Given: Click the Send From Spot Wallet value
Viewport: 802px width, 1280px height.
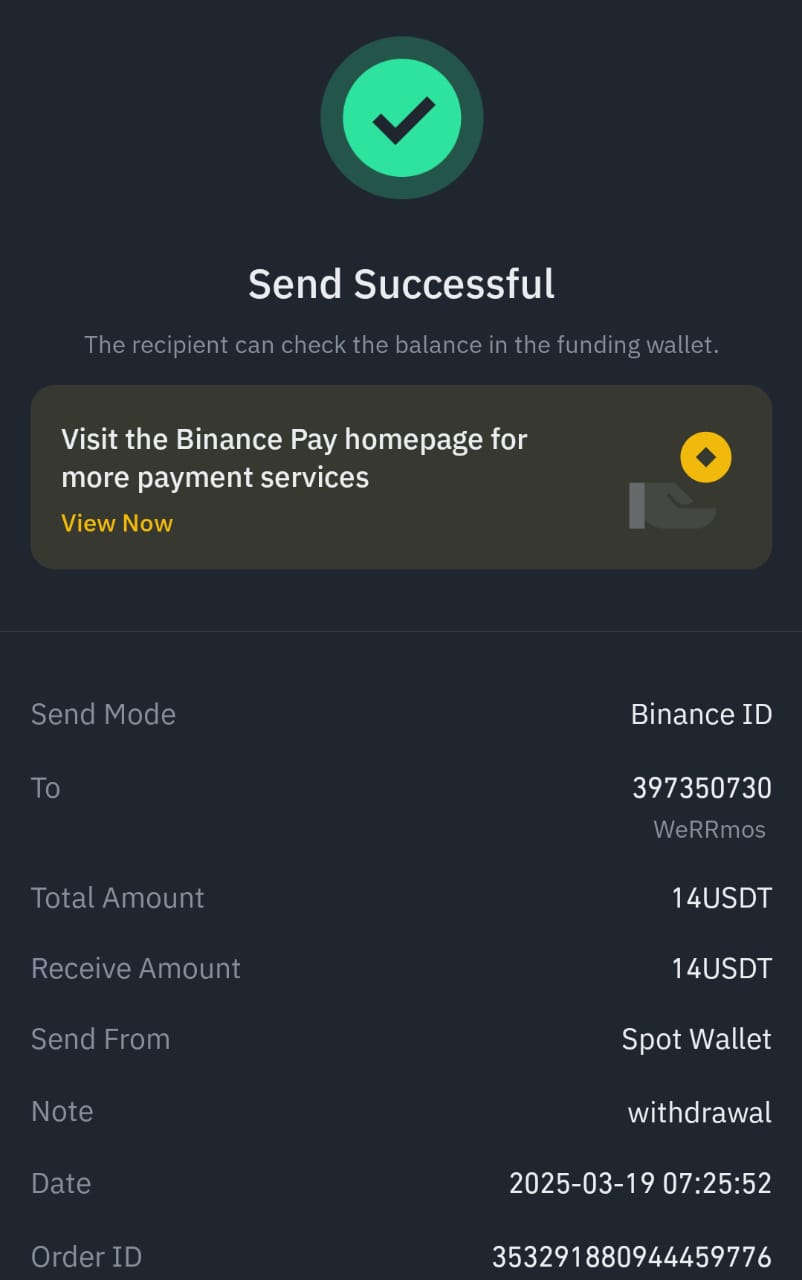Looking at the screenshot, I should pyautogui.click(x=697, y=1039).
